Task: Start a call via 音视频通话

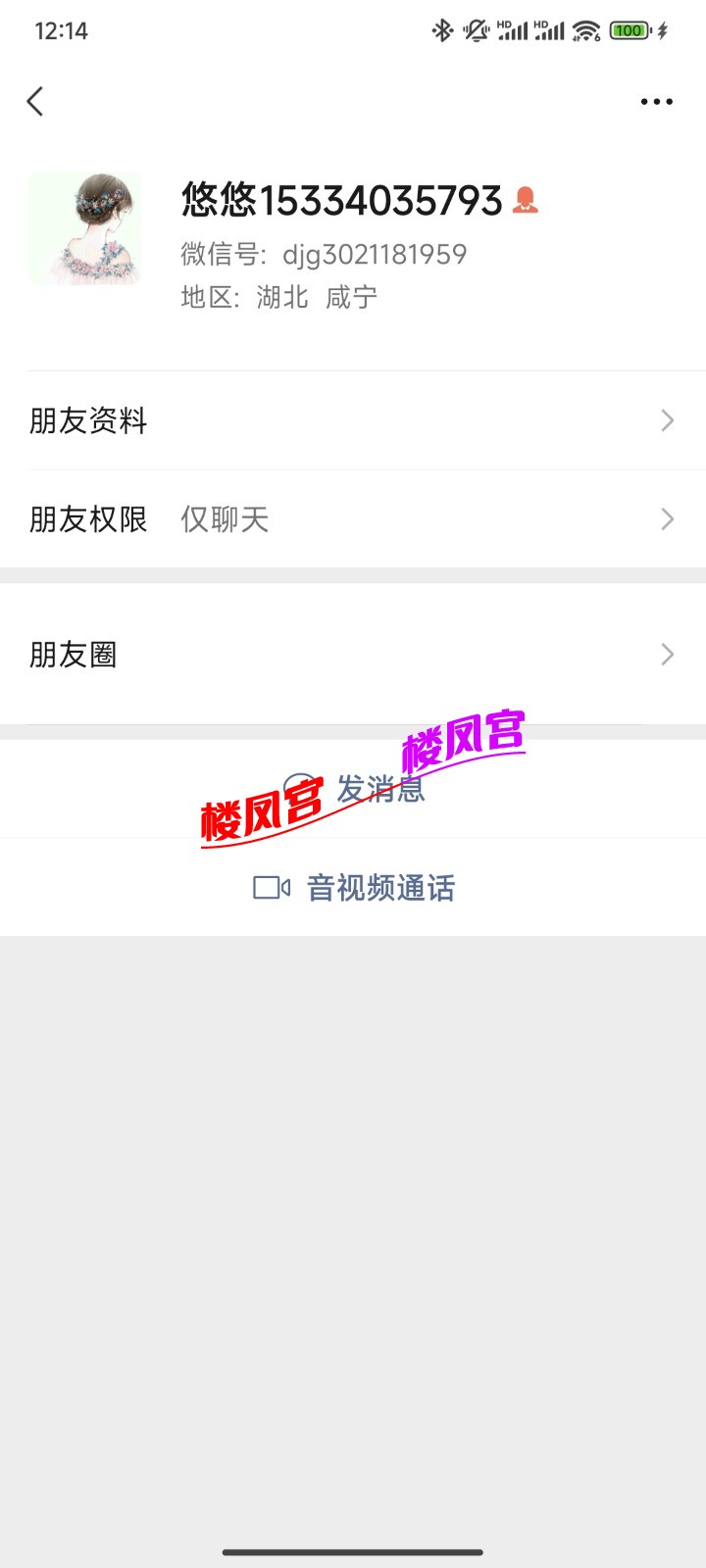Action: pyautogui.click(x=380, y=886)
